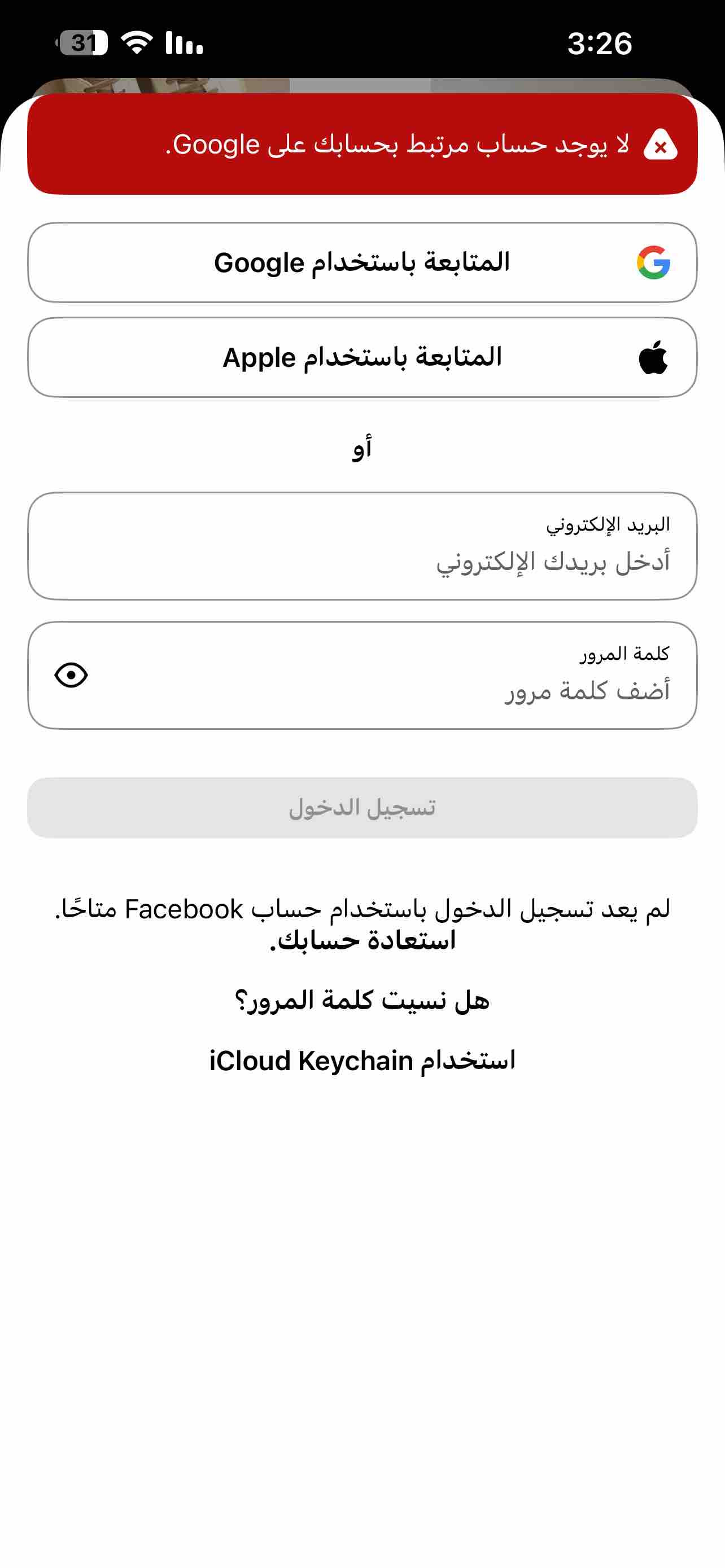Open the استعادة حسابك recover account link
The height and width of the screenshot is (1568, 725).
click(363, 940)
